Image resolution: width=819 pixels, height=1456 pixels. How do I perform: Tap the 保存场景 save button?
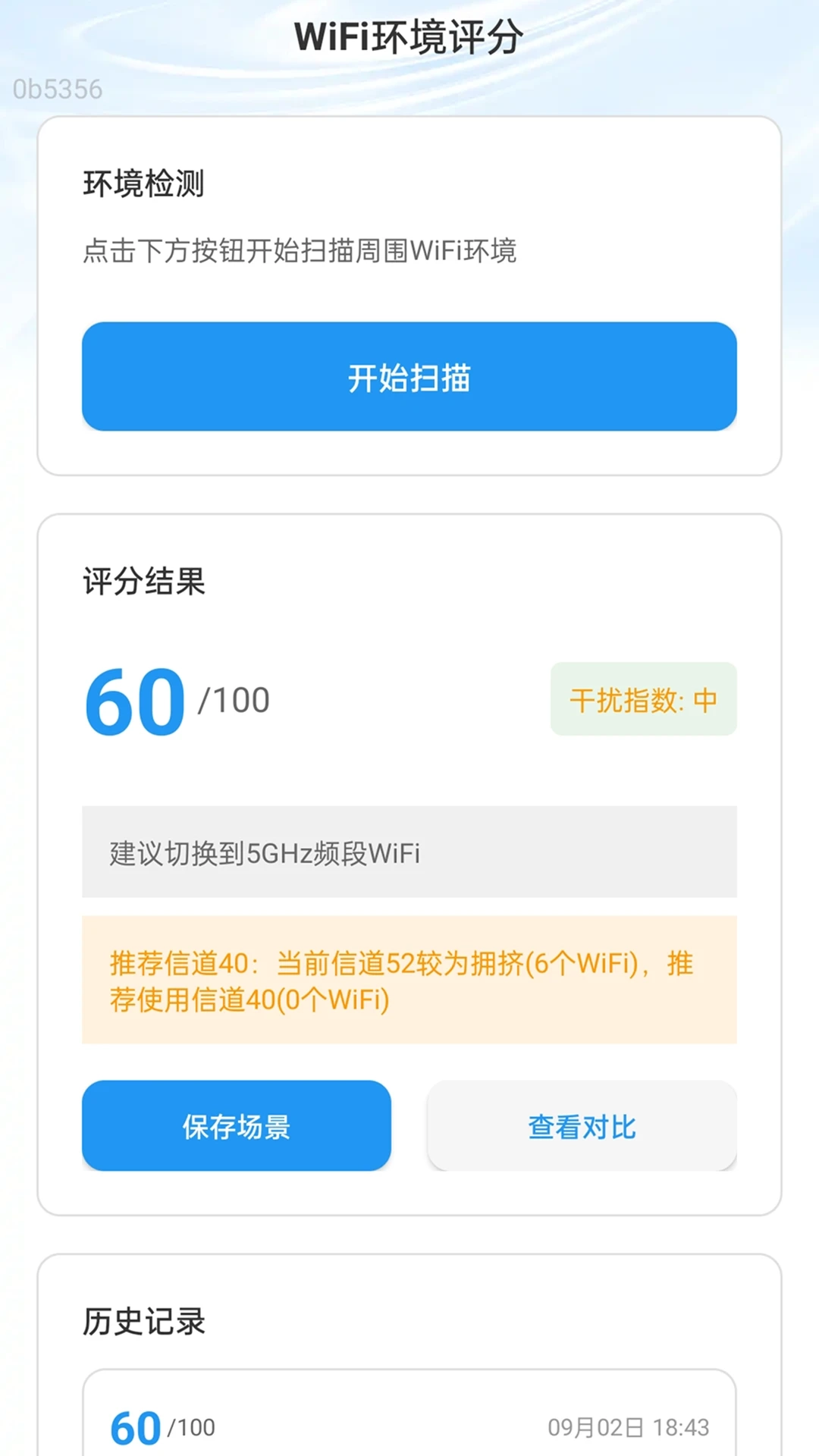[x=236, y=1126]
